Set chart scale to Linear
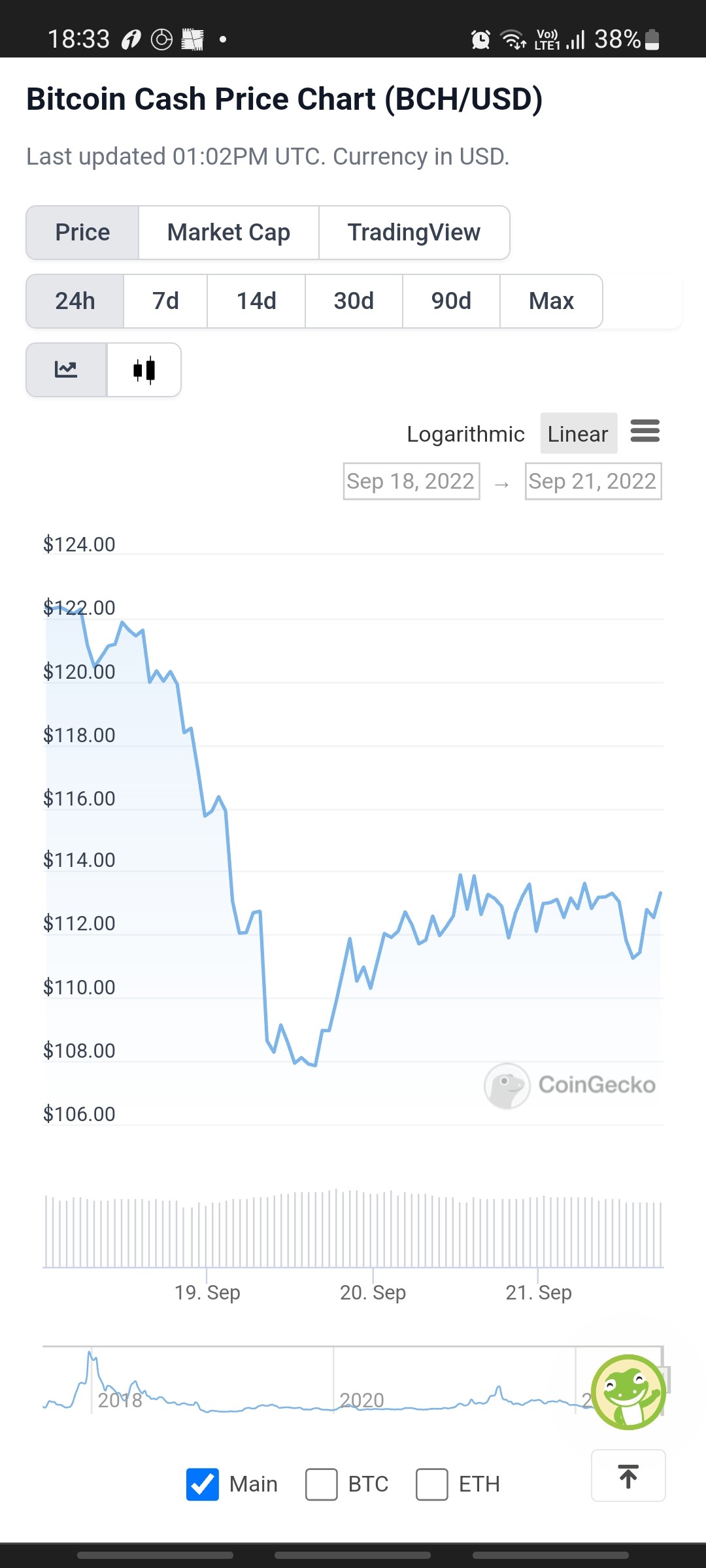This screenshot has width=706, height=1568. 579,434
